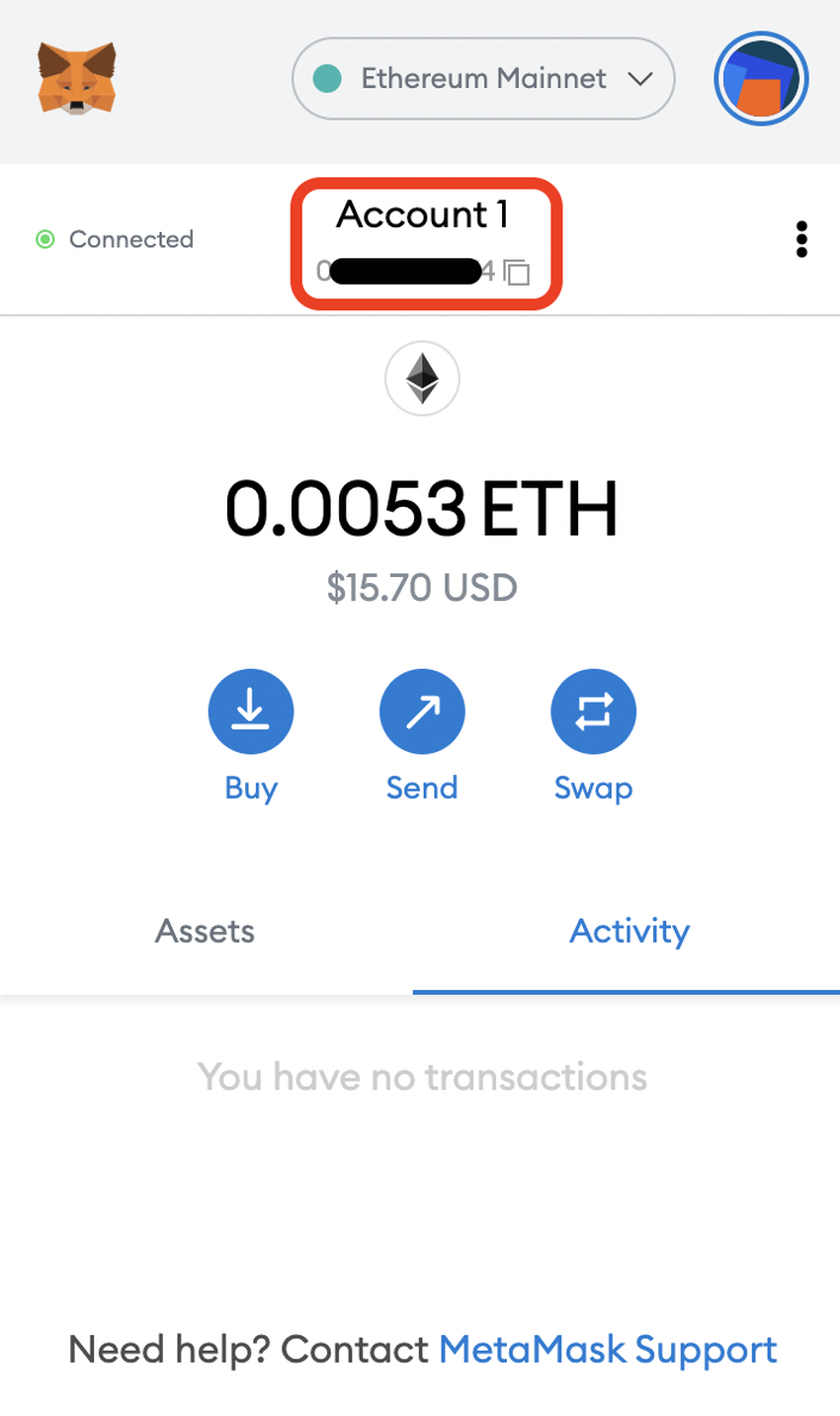Screen dimensions: 840x1416
Task: View the Connected site status
Action: pyautogui.click(x=115, y=239)
